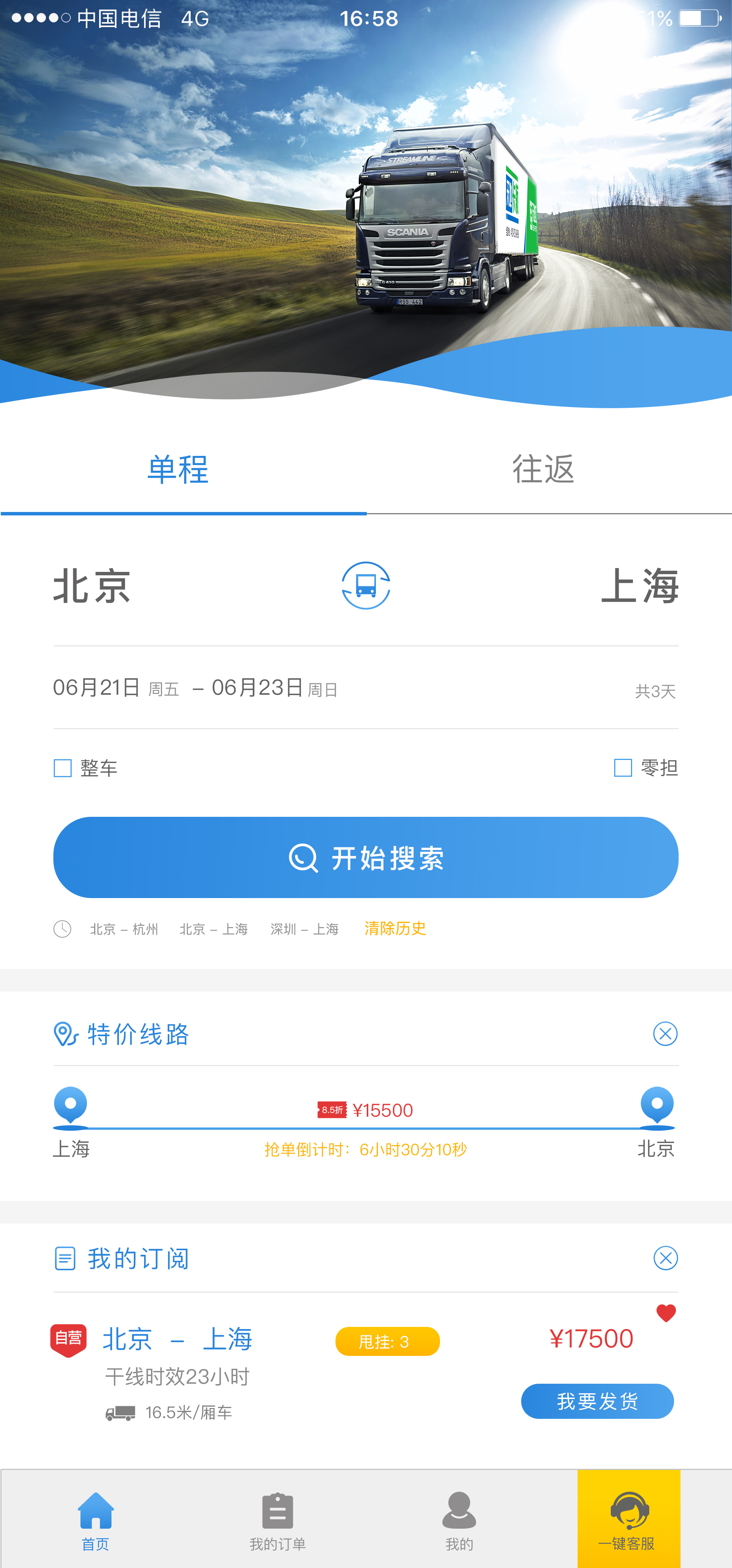Select history route 北京 – 上海
Image resolution: width=732 pixels, height=1568 pixels.
(x=213, y=929)
